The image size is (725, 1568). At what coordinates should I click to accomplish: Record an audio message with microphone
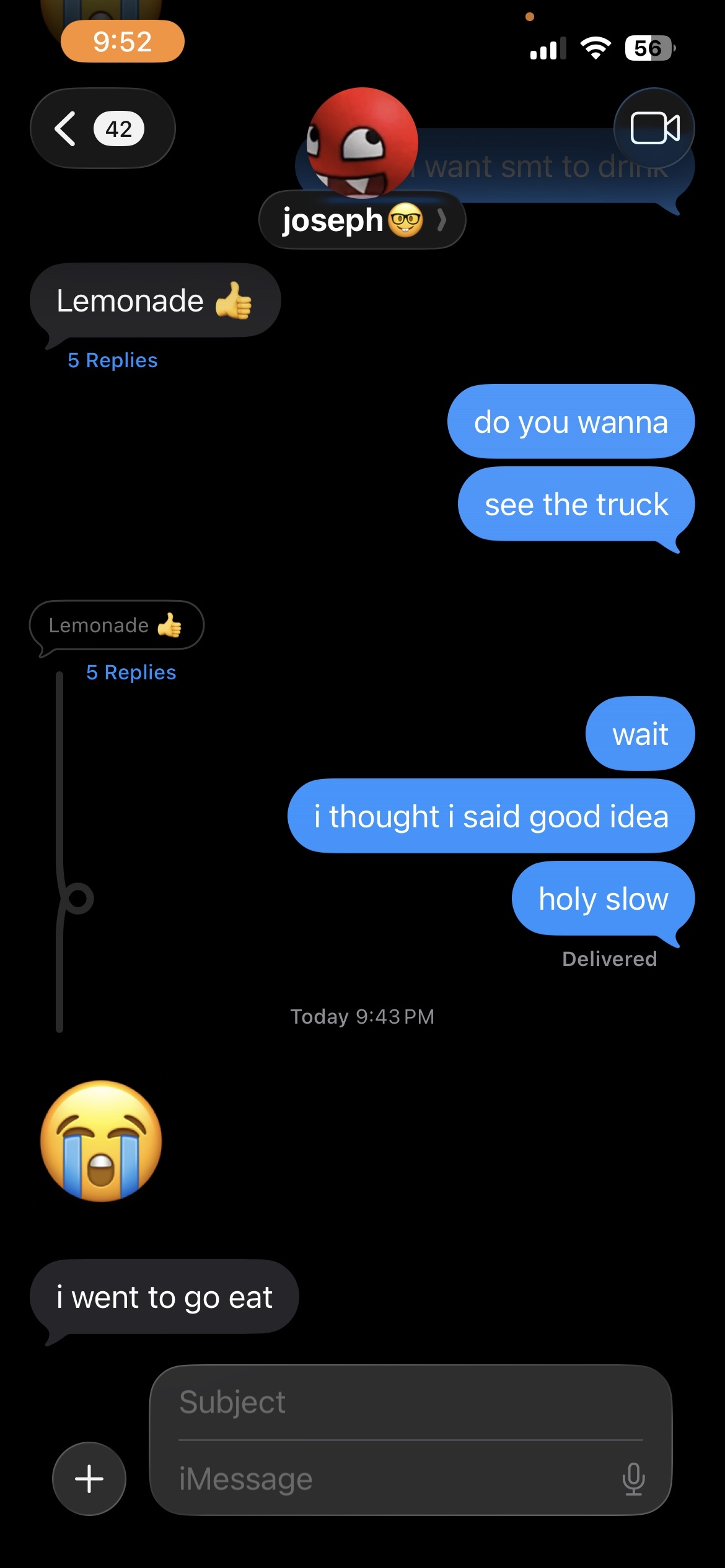tap(633, 1479)
